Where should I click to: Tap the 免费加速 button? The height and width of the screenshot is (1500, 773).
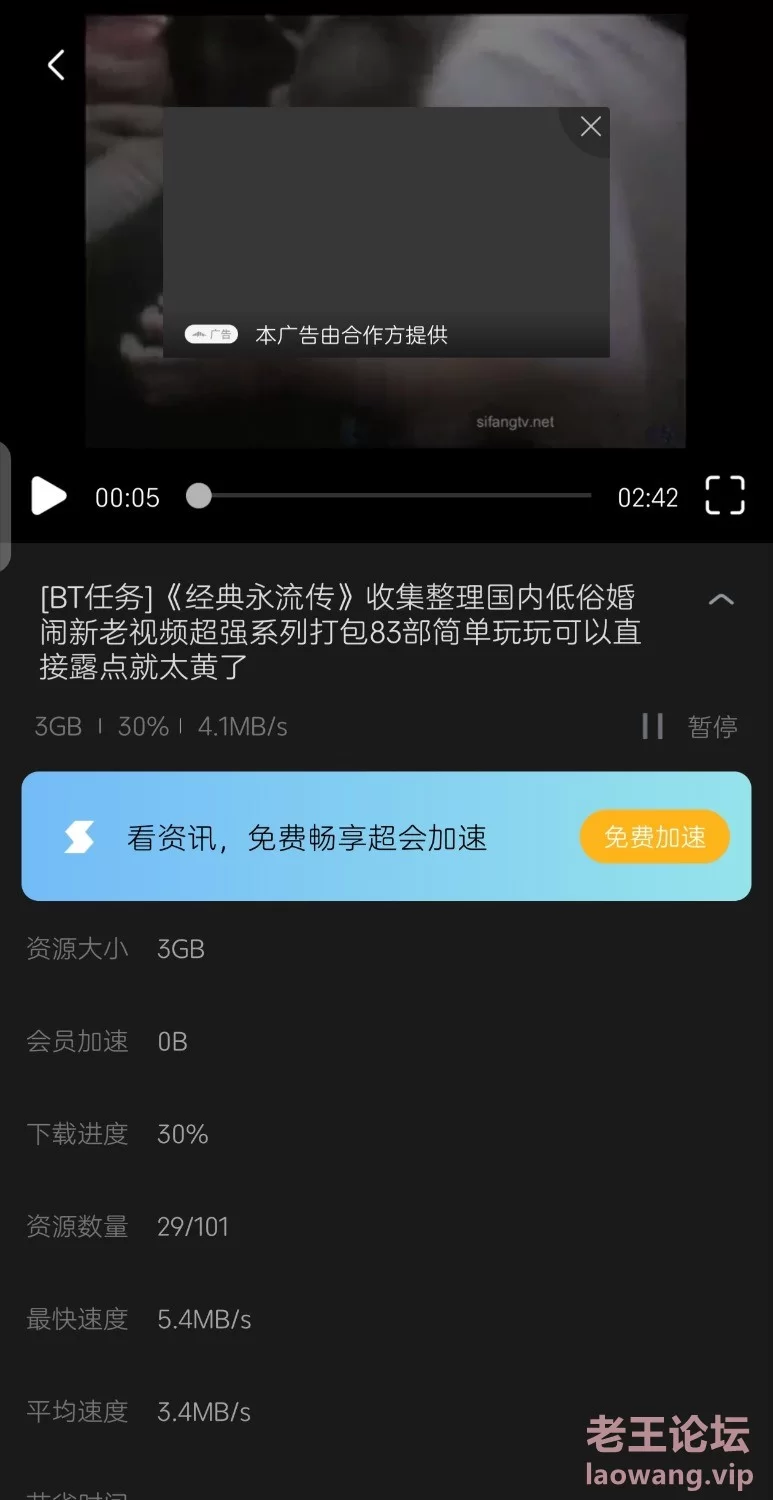click(x=654, y=836)
